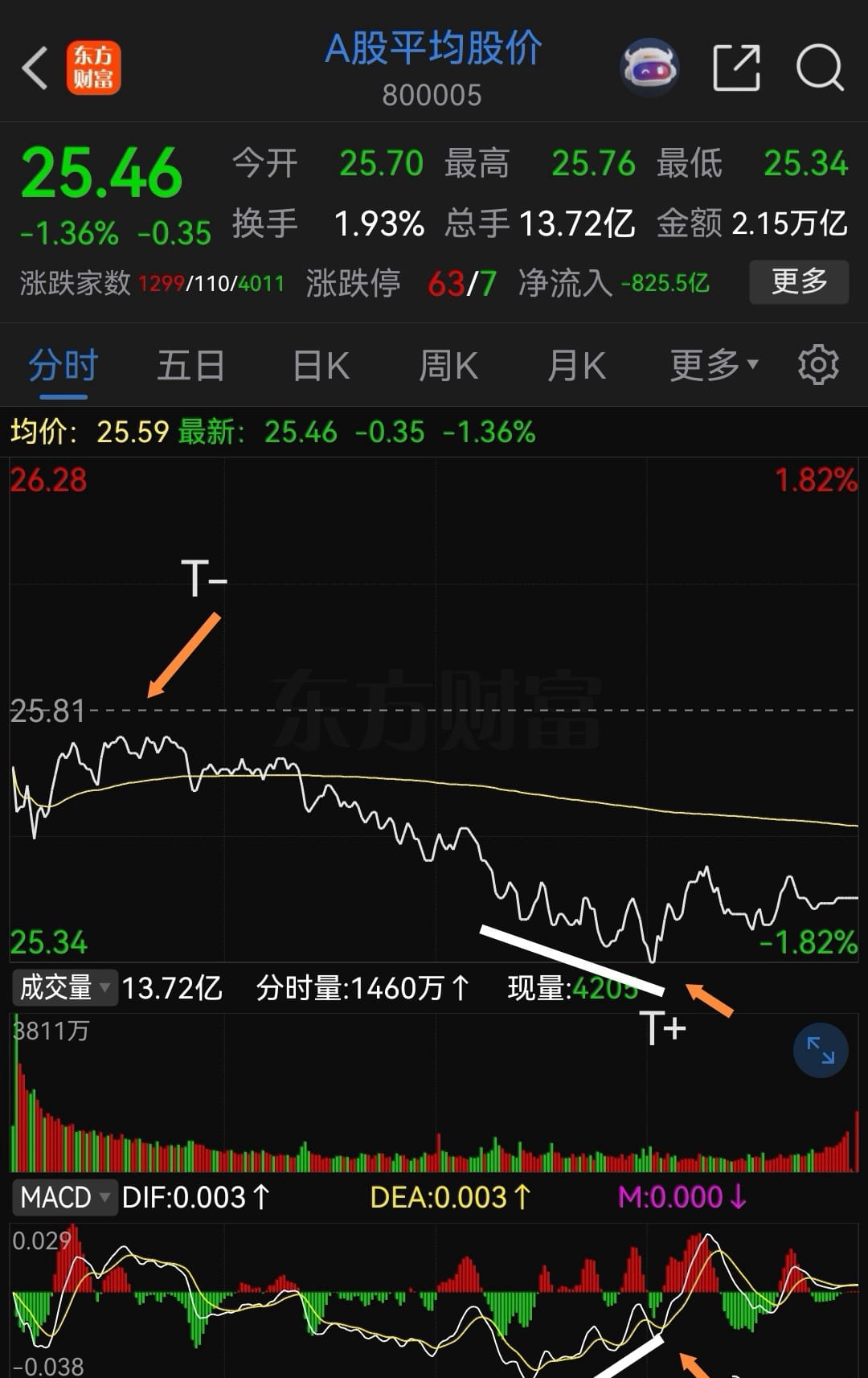
Task: Expand the chart to full screen
Action: click(x=821, y=1050)
